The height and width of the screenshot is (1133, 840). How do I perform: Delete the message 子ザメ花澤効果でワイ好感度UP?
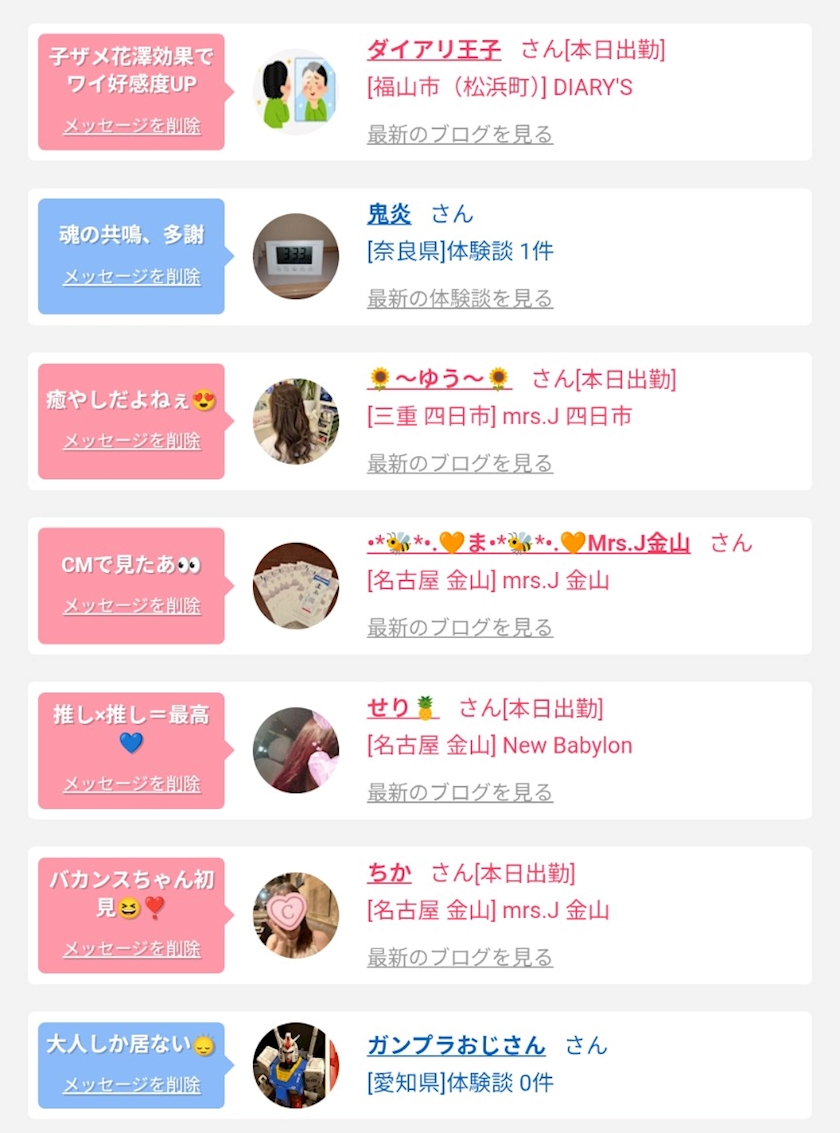coord(131,126)
